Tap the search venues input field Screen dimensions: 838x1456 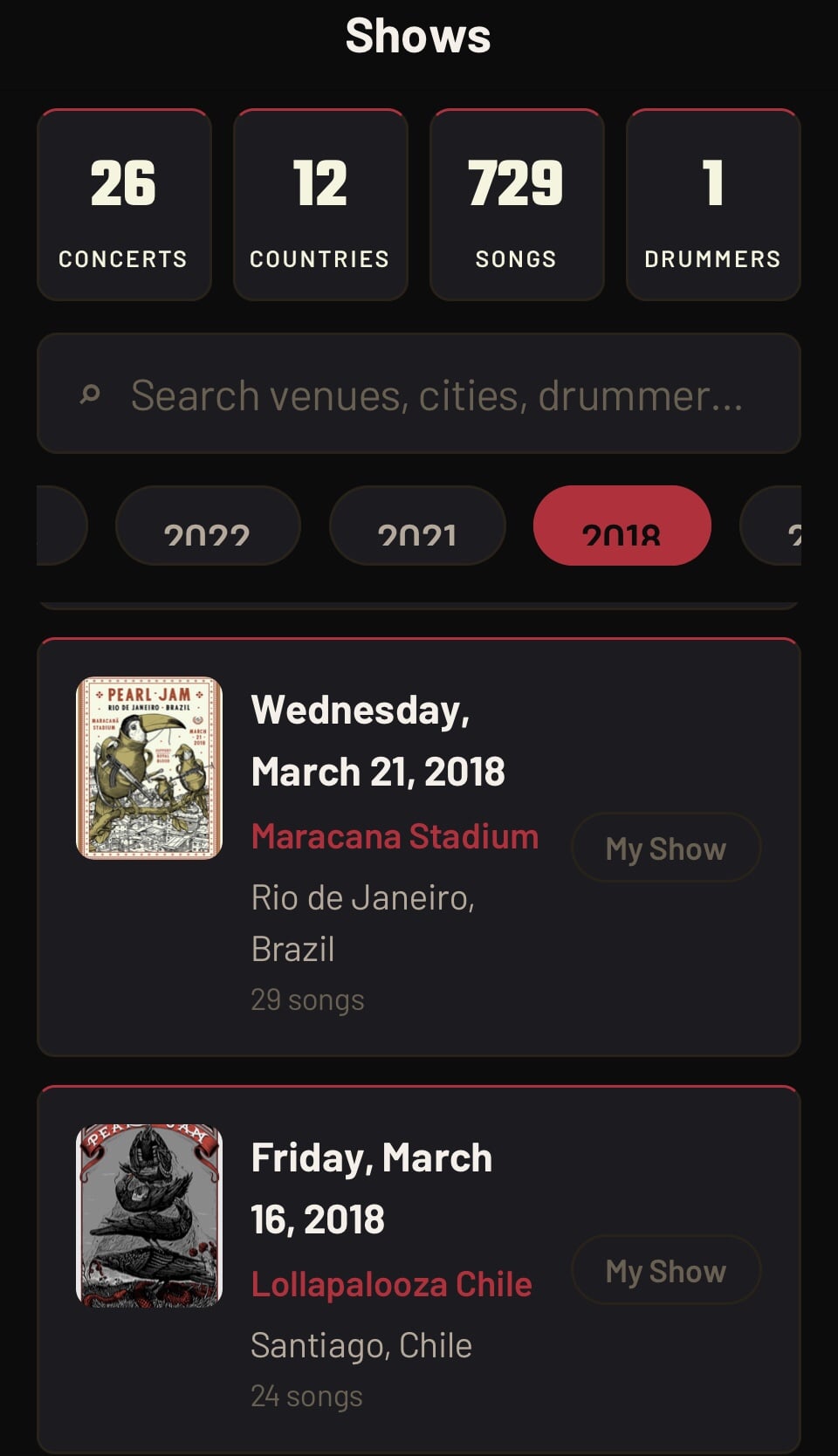pos(436,395)
